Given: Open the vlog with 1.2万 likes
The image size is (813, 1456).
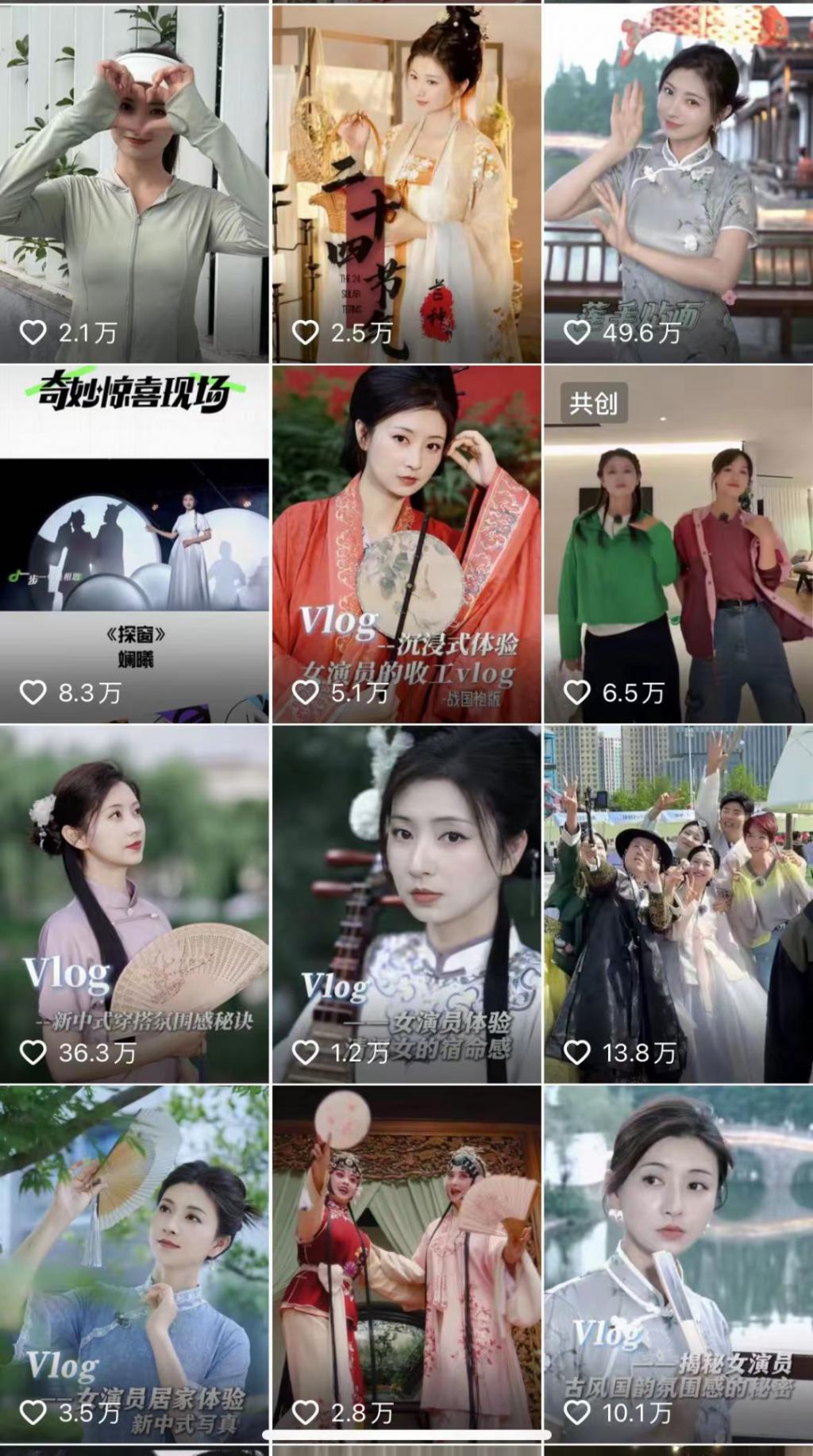Looking at the screenshot, I should tap(406, 903).
